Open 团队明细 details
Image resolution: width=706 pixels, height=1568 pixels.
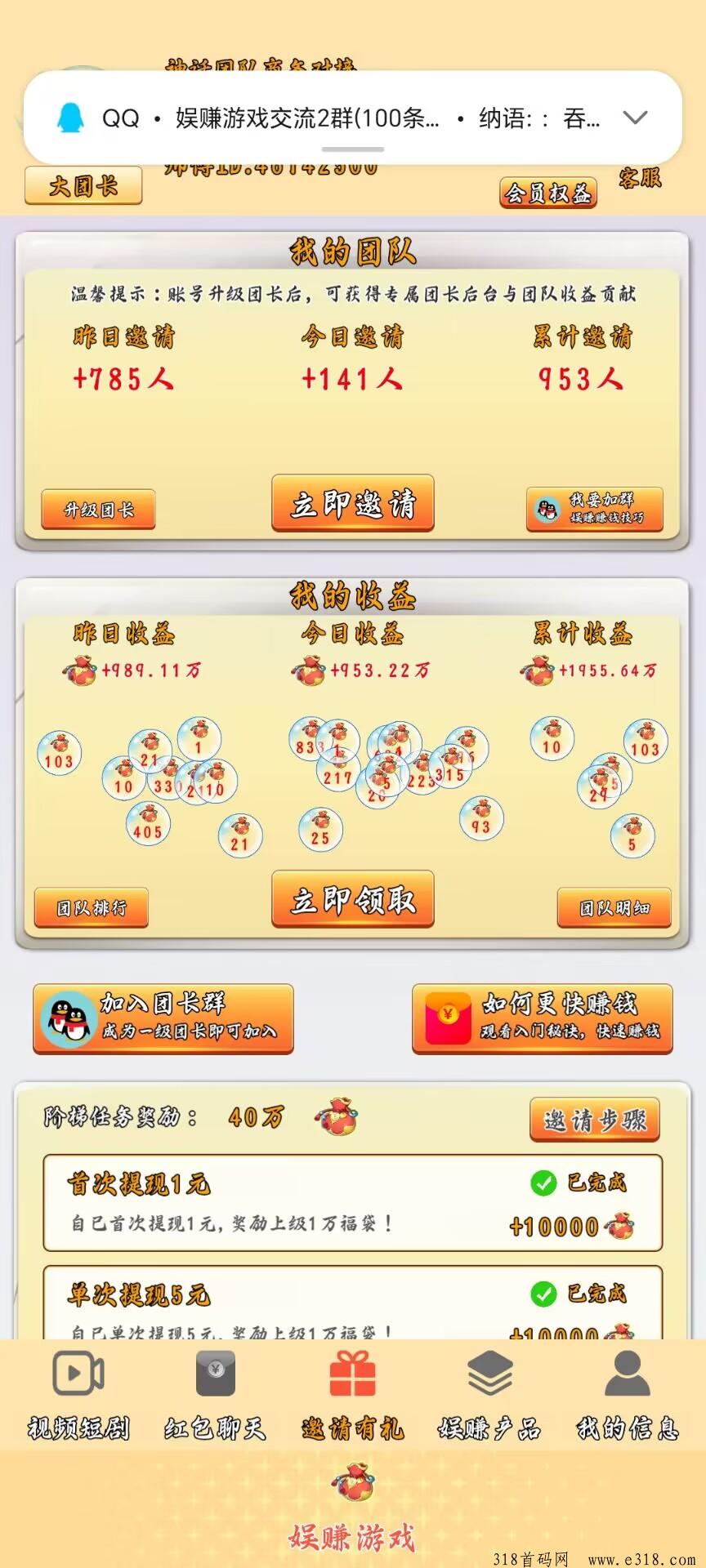(x=614, y=908)
